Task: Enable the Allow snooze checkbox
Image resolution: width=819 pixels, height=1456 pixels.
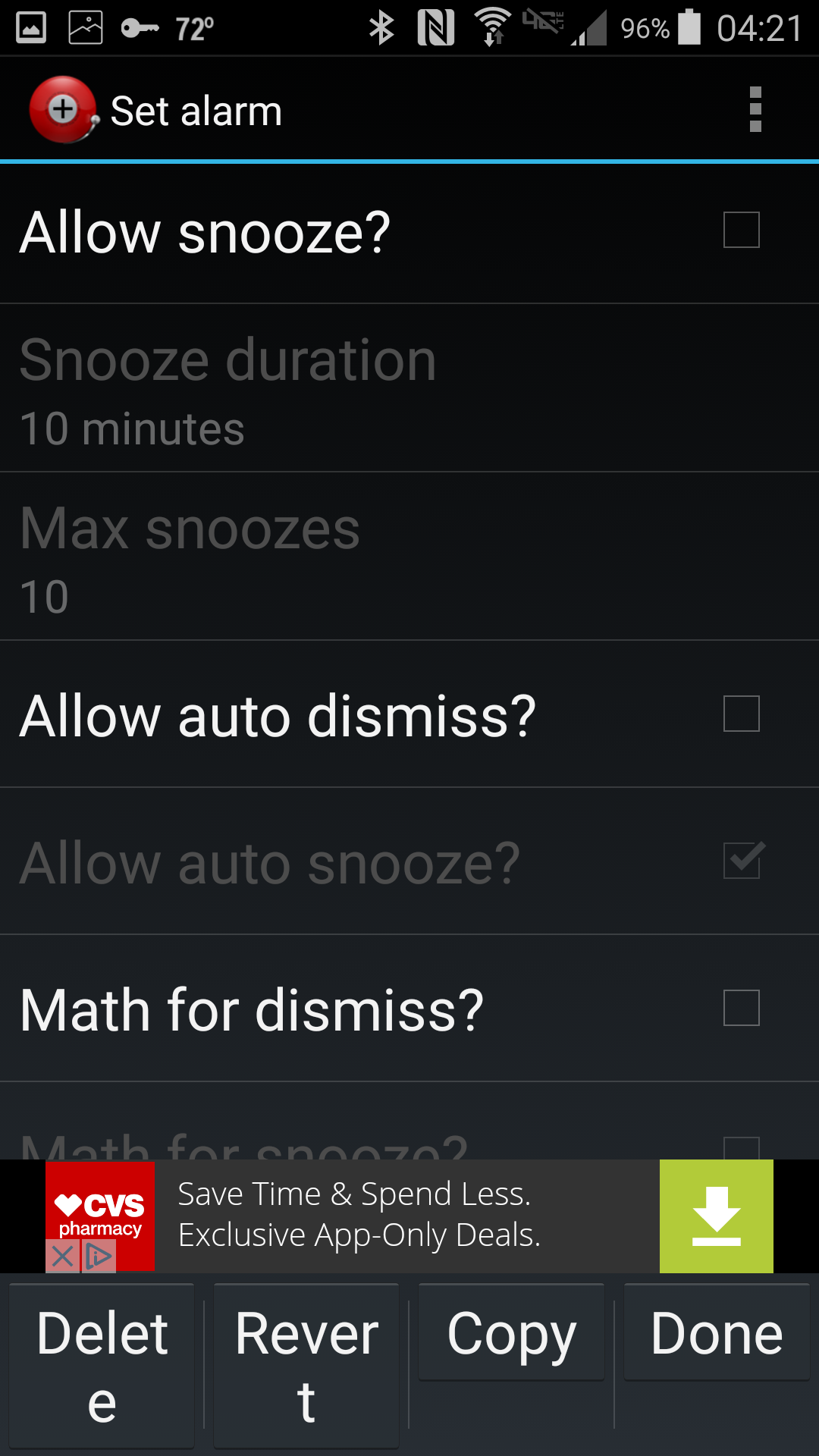Action: click(741, 230)
